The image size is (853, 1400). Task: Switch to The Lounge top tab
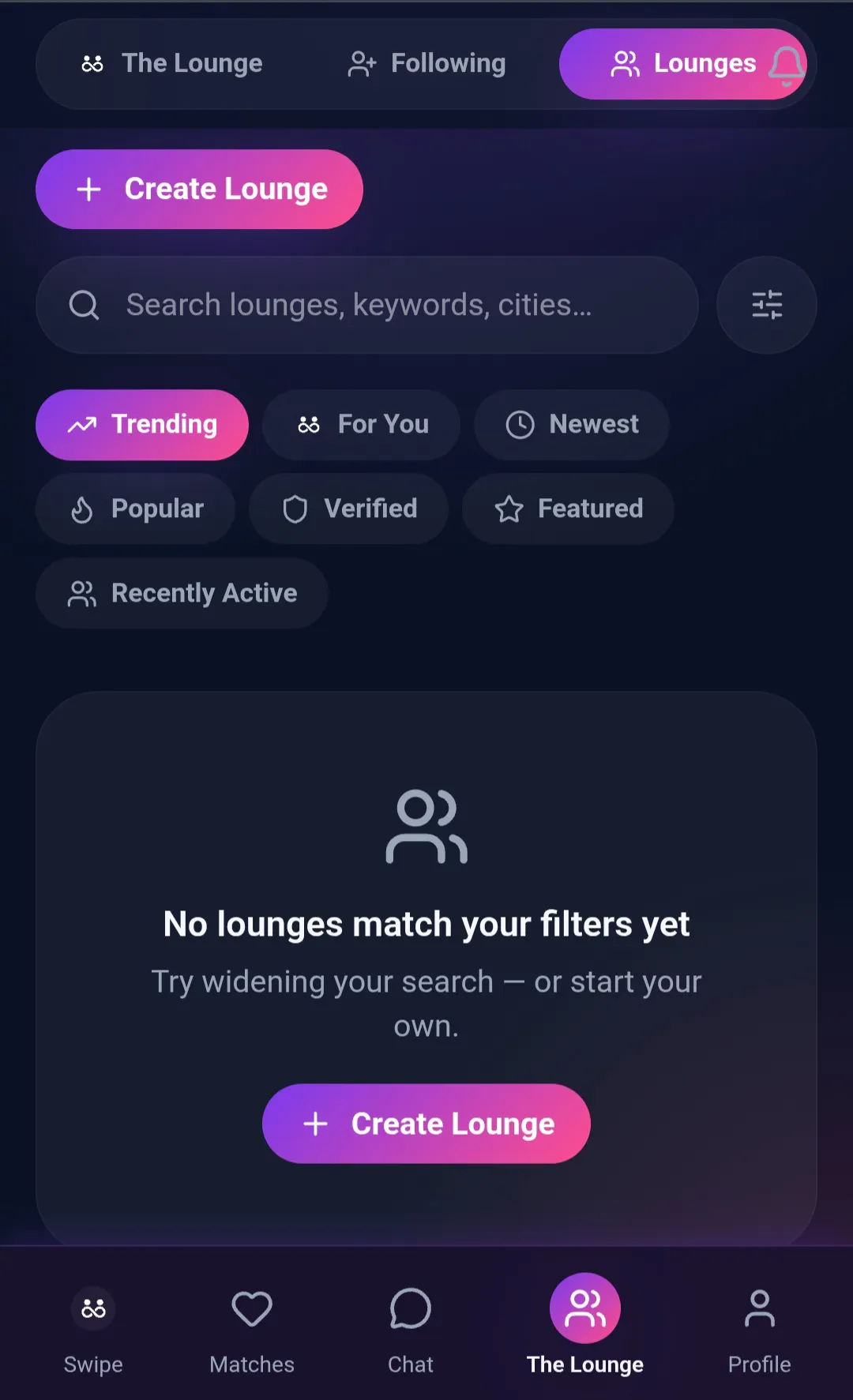pyautogui.click(x=172, y=64)
